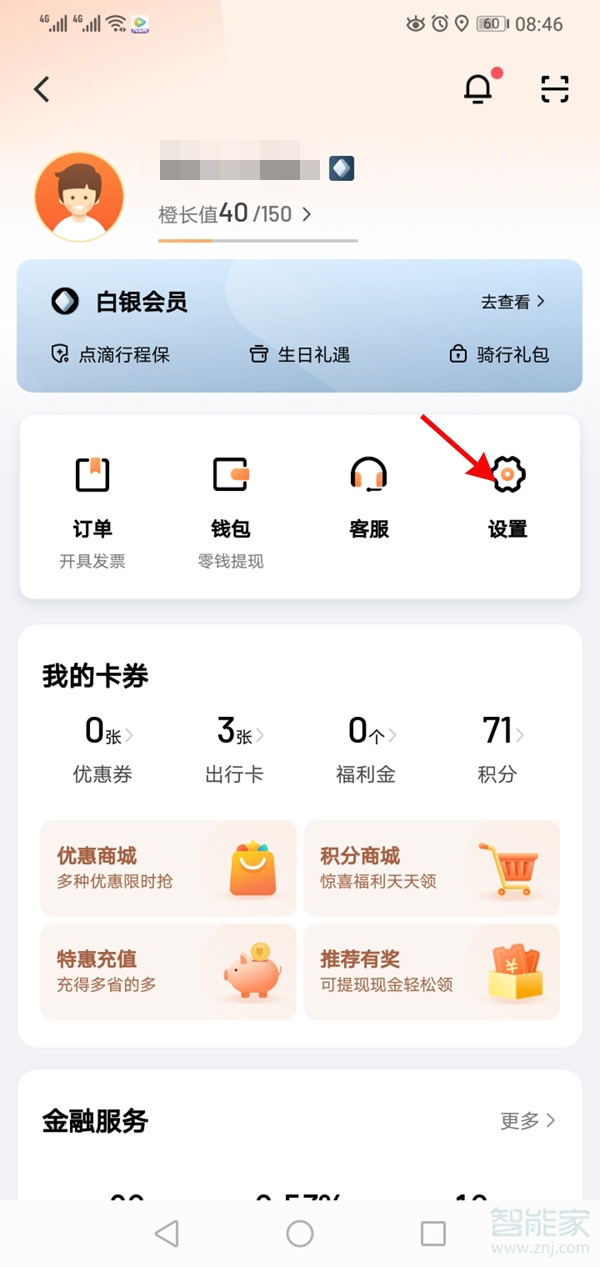
Task: Open the 特惠充值 card
Action: (168, 971)
